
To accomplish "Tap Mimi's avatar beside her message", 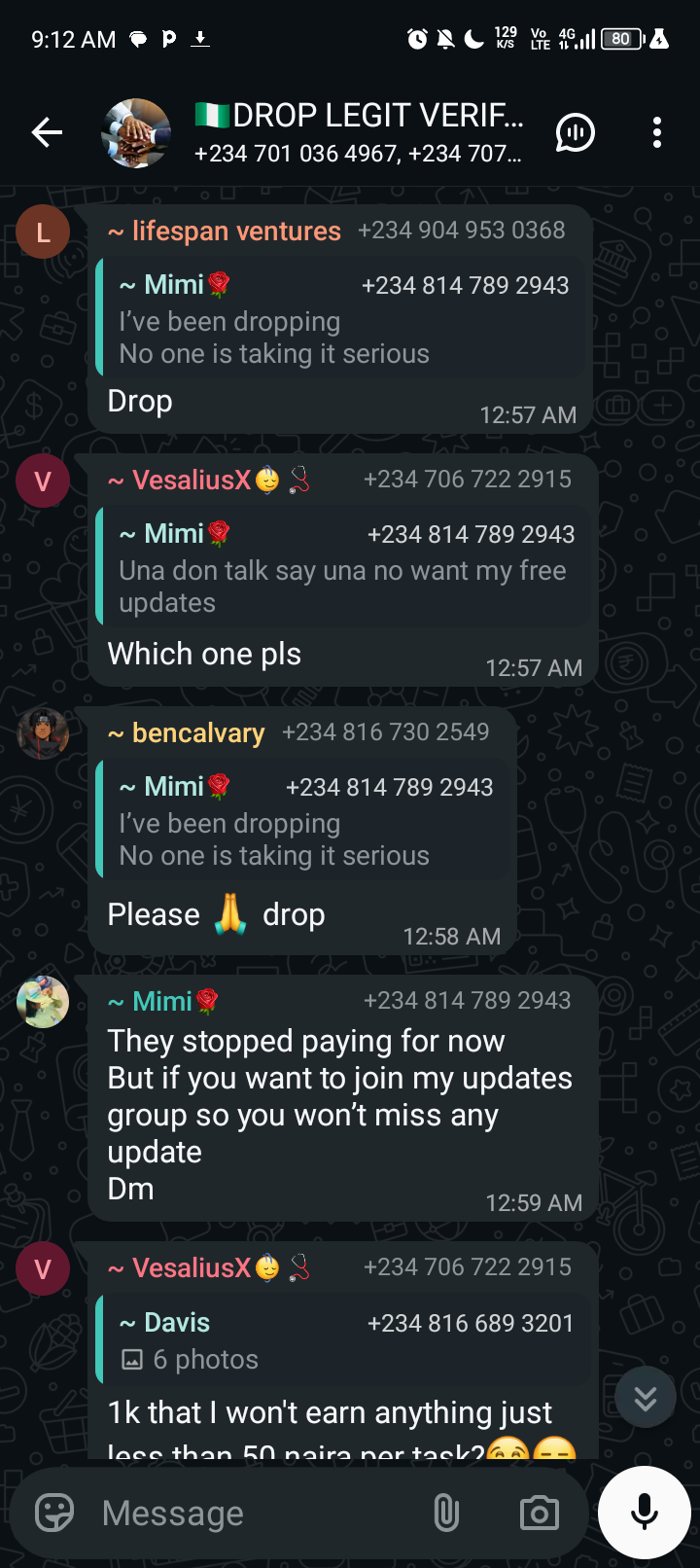I will point(43,1002).
